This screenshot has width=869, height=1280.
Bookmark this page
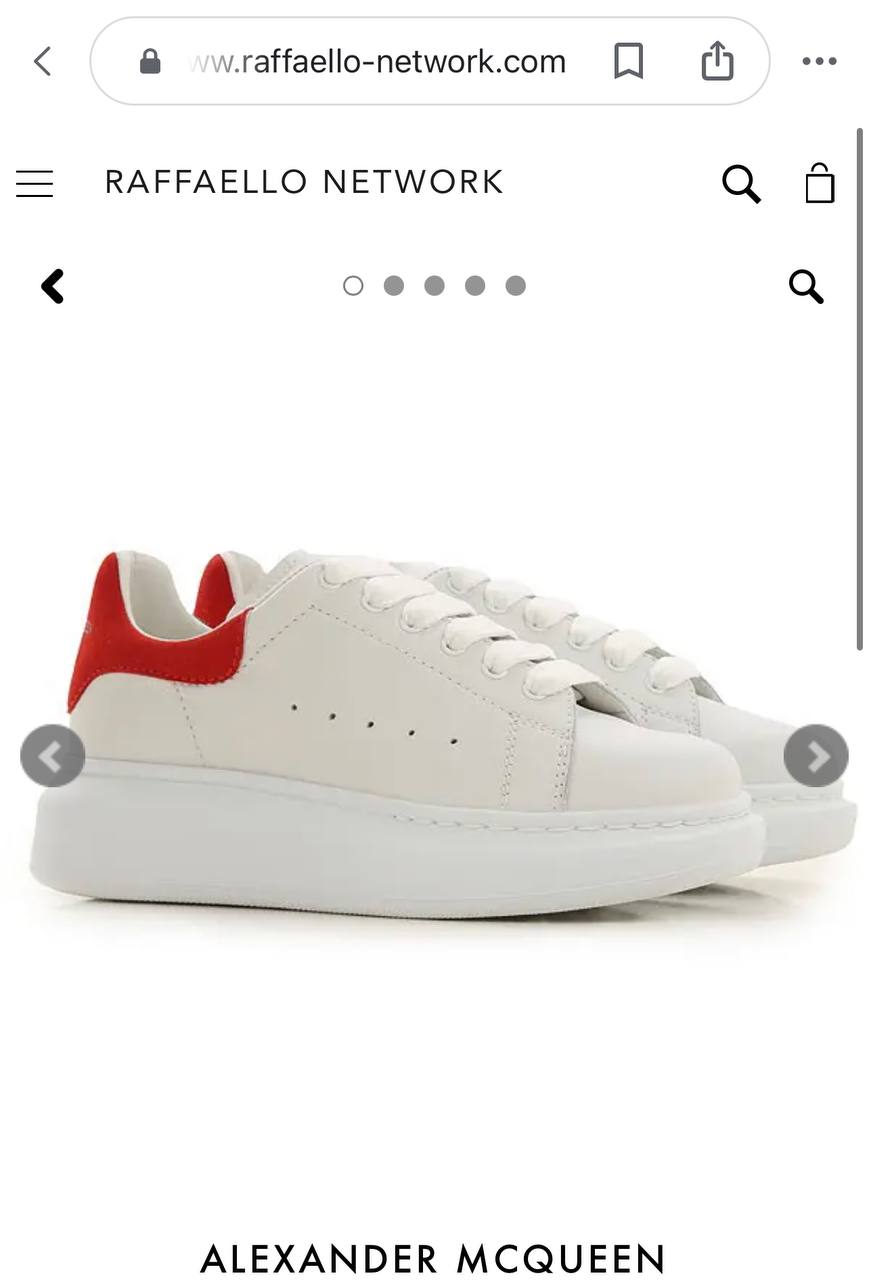point(628,62)
